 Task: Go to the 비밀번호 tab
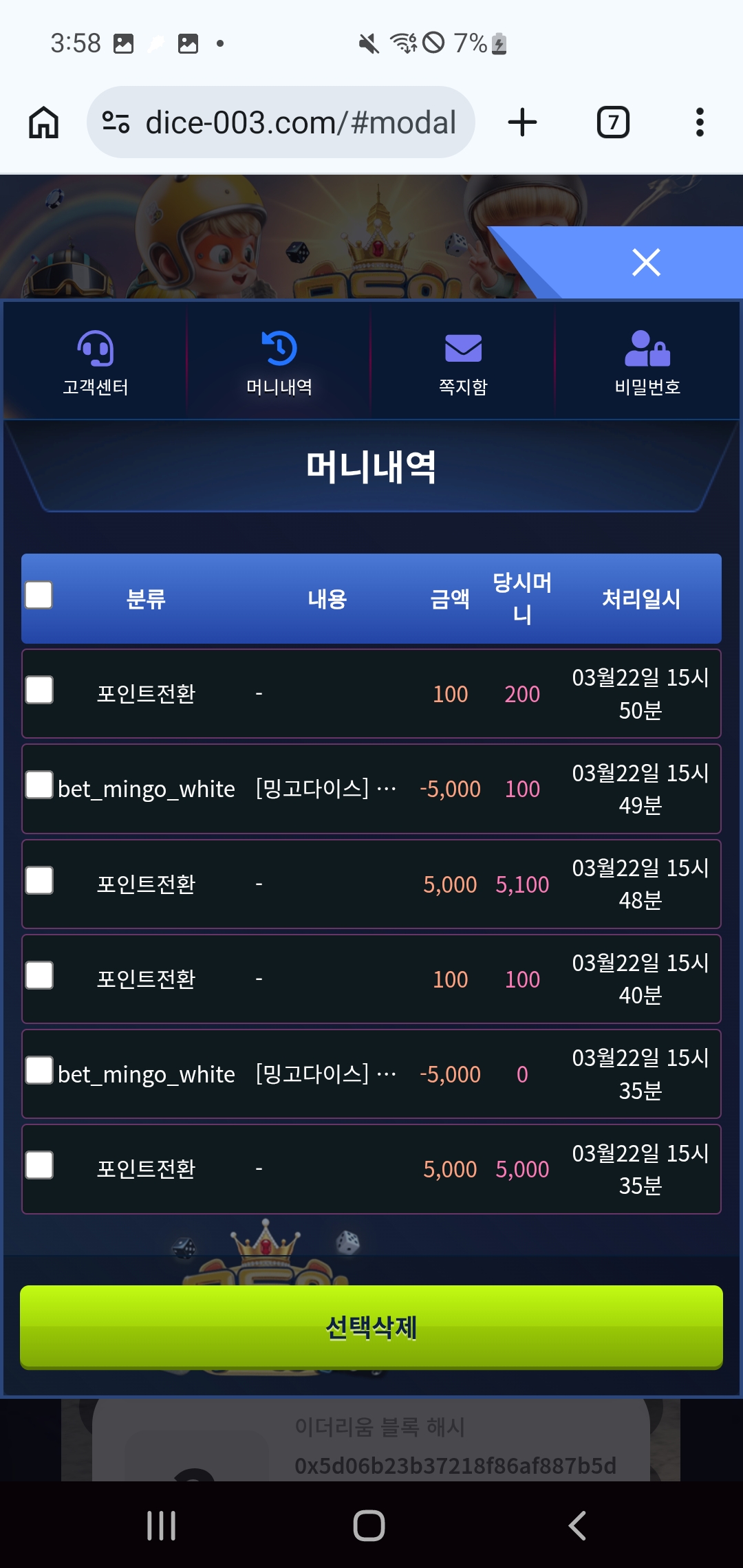(647, 362)
